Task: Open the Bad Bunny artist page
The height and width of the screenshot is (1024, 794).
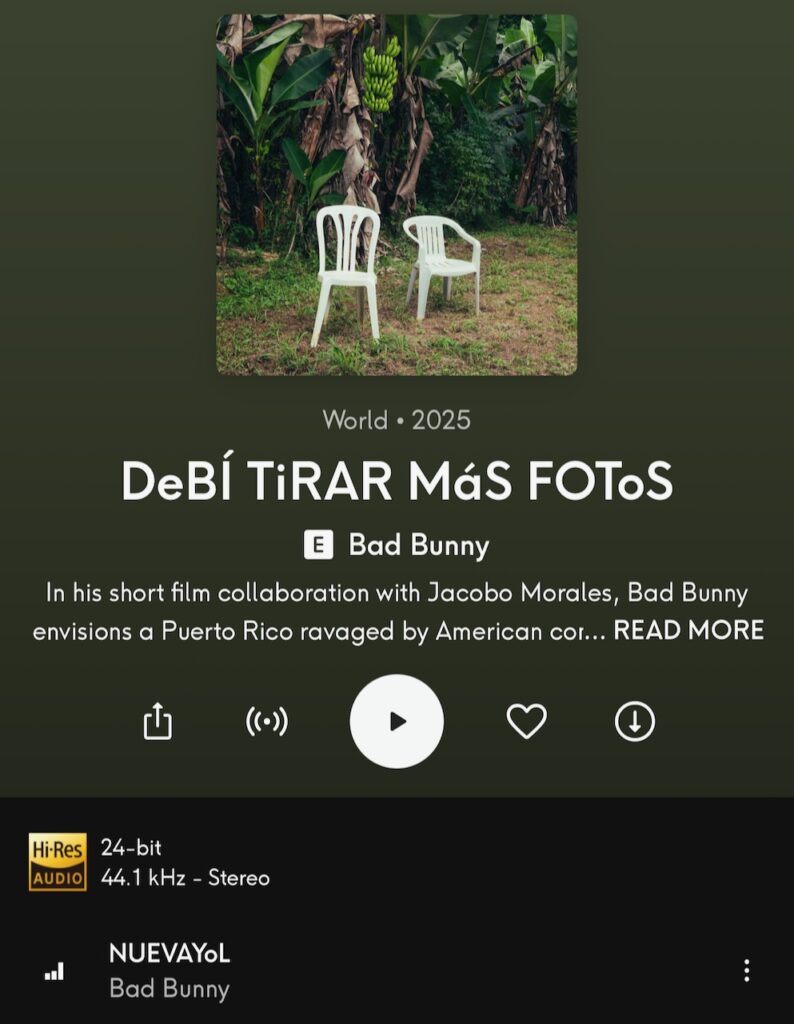Action: [x=418, y=545]
